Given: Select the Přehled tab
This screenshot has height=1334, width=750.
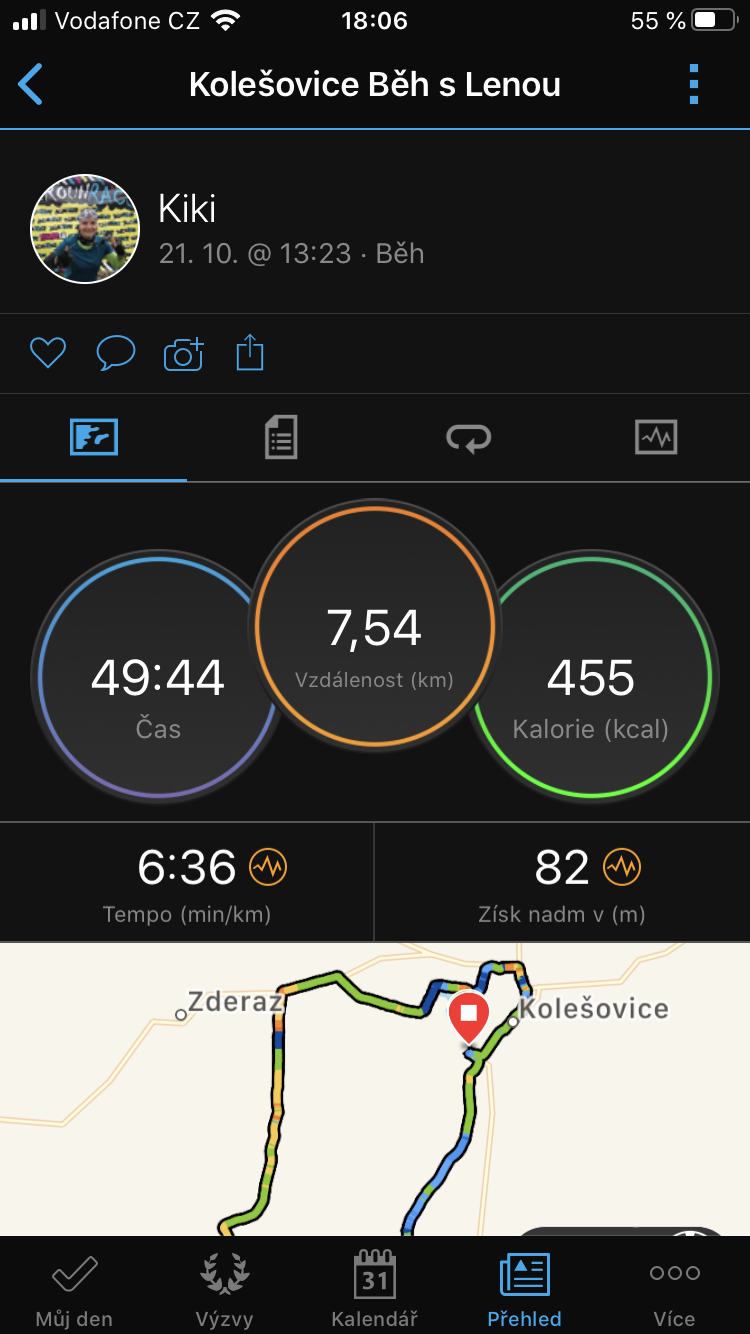Looking at the screenshot, I should tap(525, 1288).
